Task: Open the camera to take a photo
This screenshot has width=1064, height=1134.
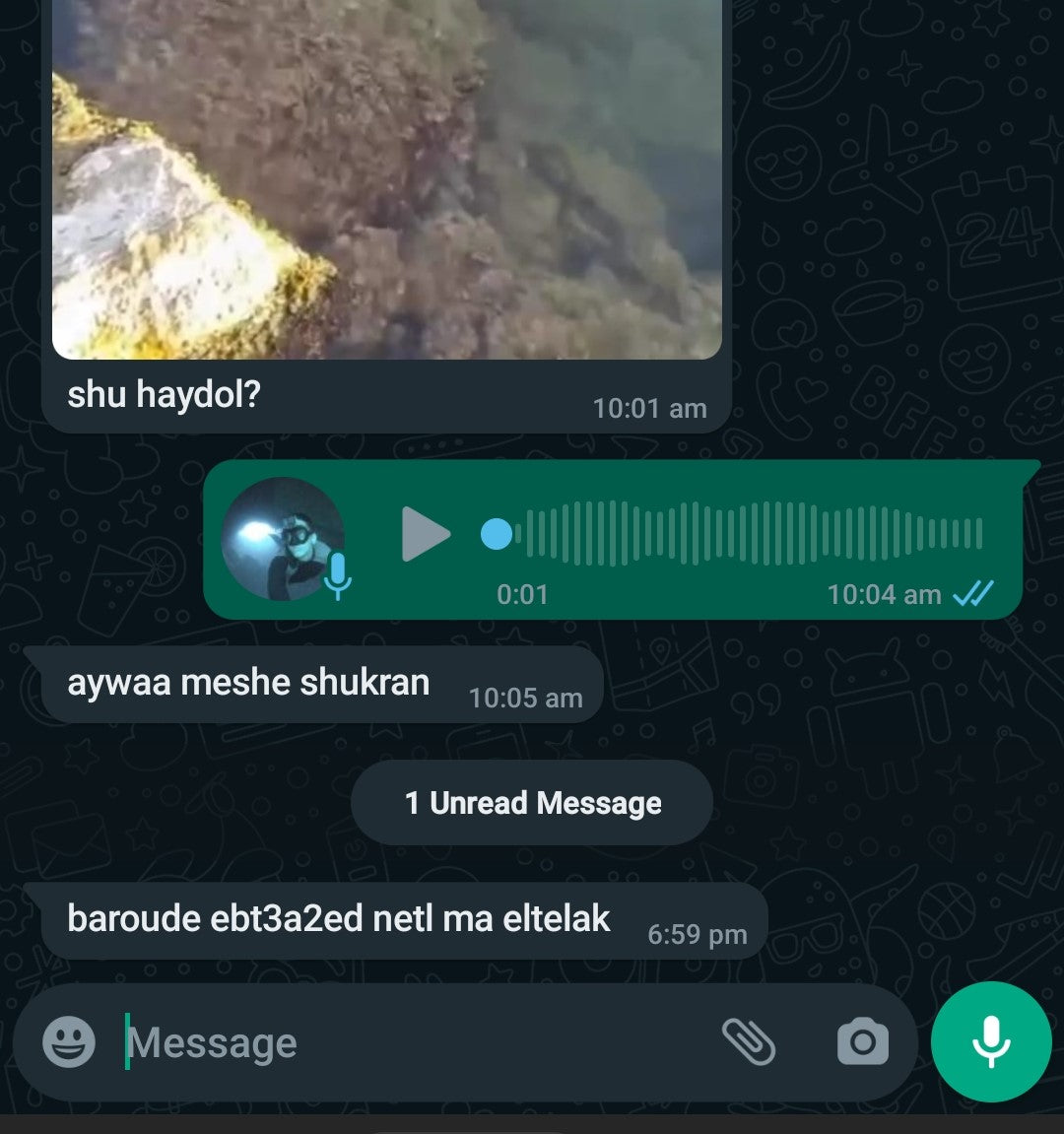Action: (x=862, y=1042)
